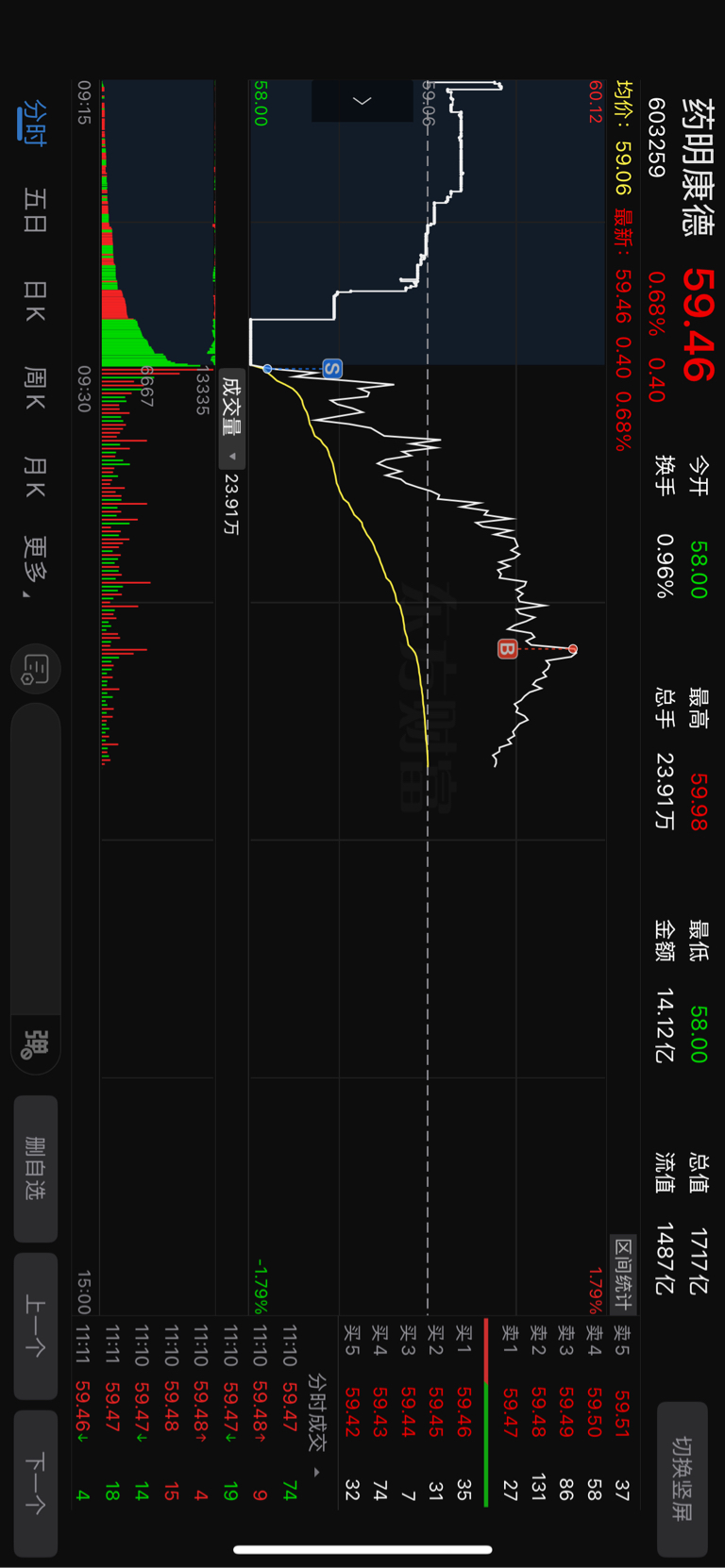Remove stock via 删自选 button
The image size is (725, 1568).
(36, 1168)
